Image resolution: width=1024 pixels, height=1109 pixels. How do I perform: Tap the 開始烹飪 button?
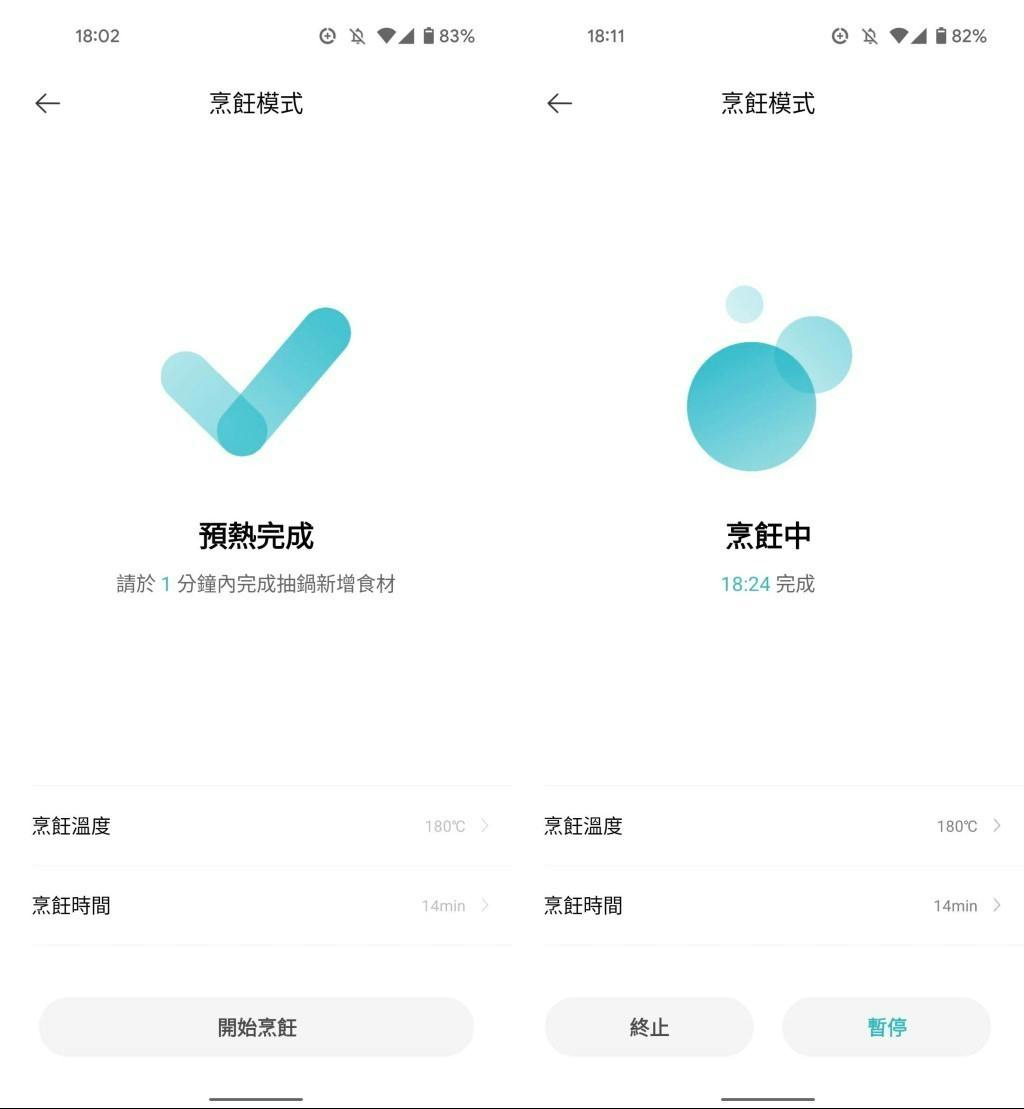pos(256,1027)
